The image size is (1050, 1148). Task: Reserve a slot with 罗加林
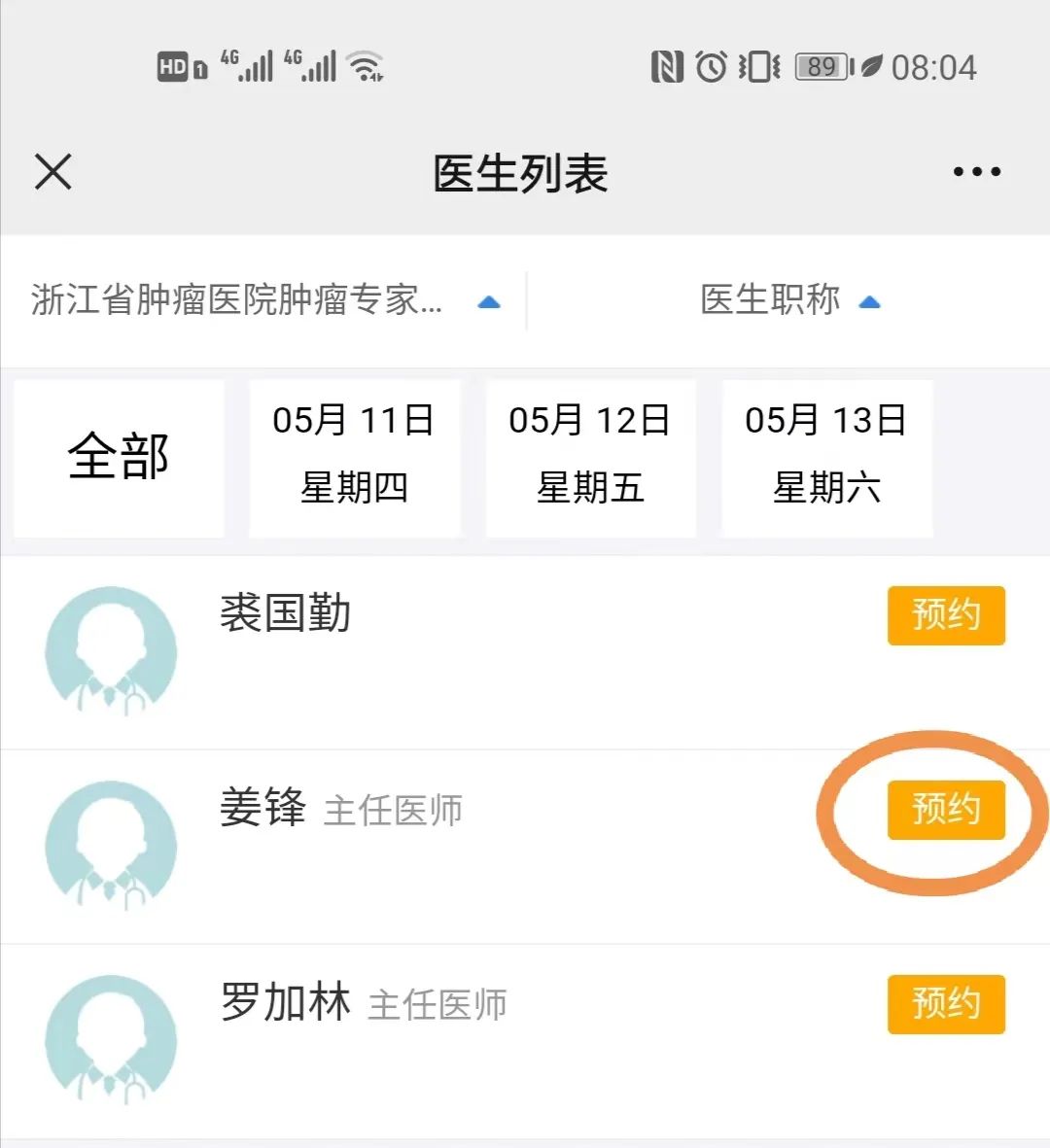point(945,1004)
